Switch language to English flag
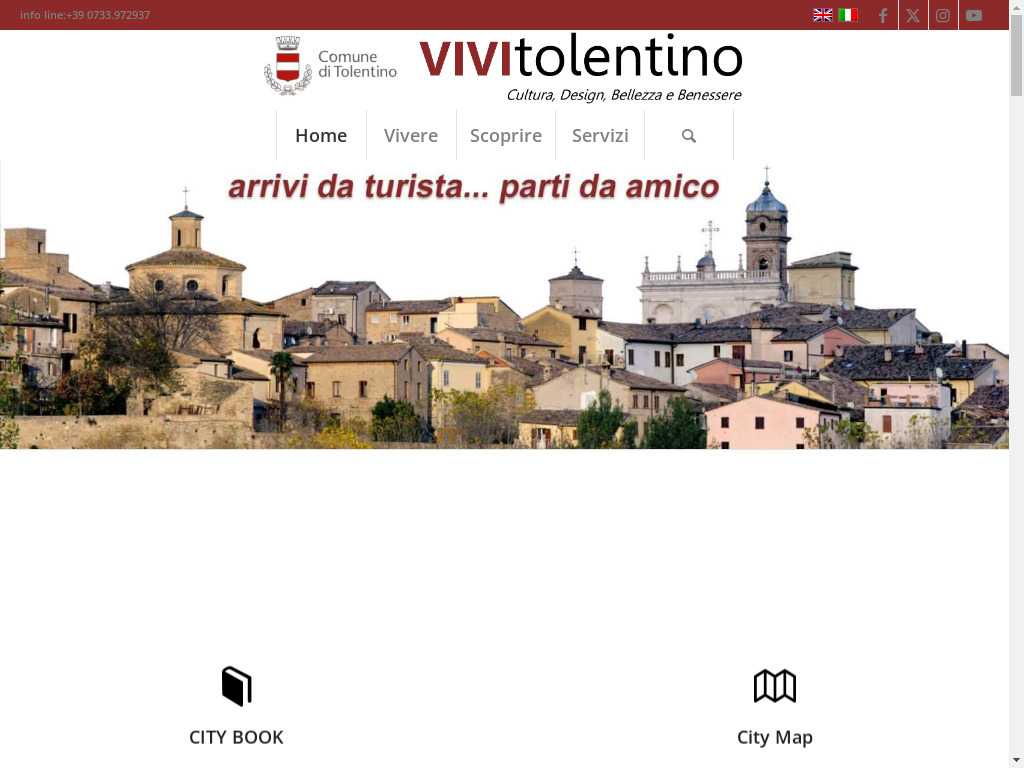Image resolution: width=1024 pixels, height=768 pixels. (822, 15)
